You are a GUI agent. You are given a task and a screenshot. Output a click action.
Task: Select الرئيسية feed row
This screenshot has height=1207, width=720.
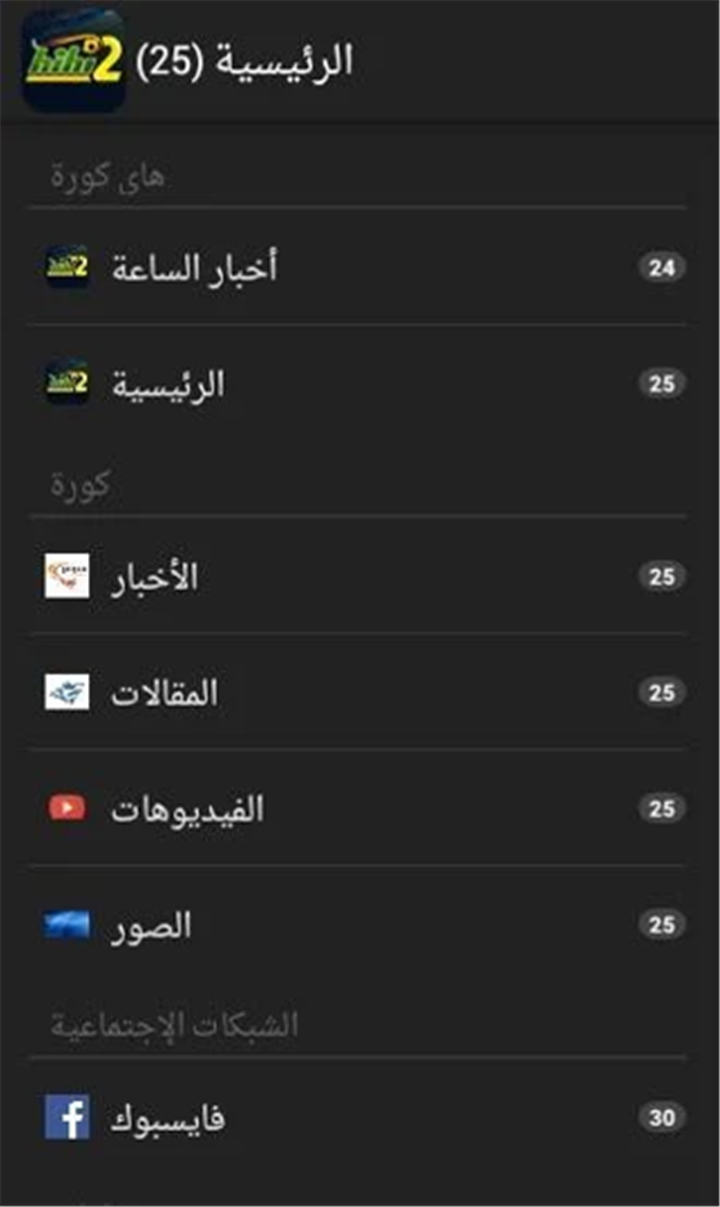tap(358, 383)
